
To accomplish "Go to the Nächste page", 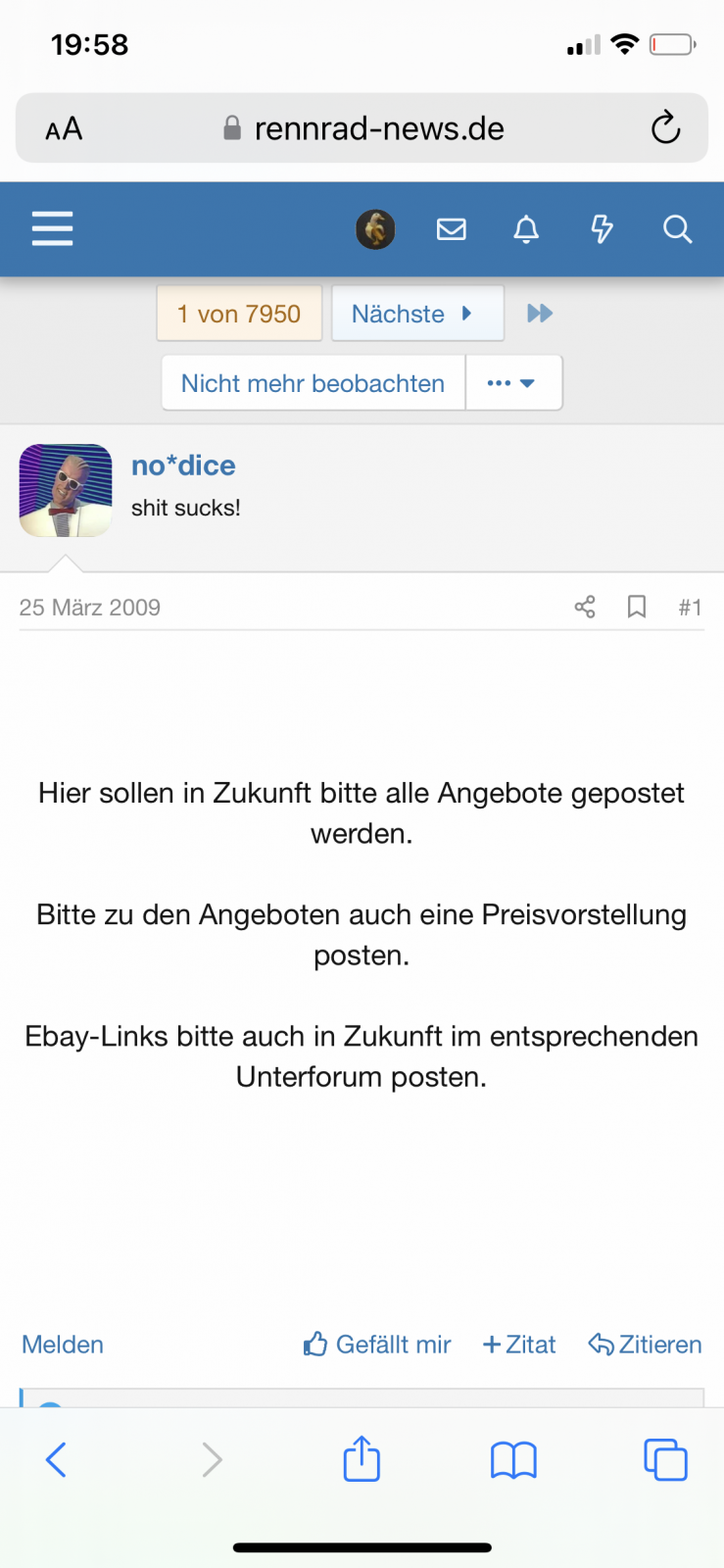I will [416, 314].
